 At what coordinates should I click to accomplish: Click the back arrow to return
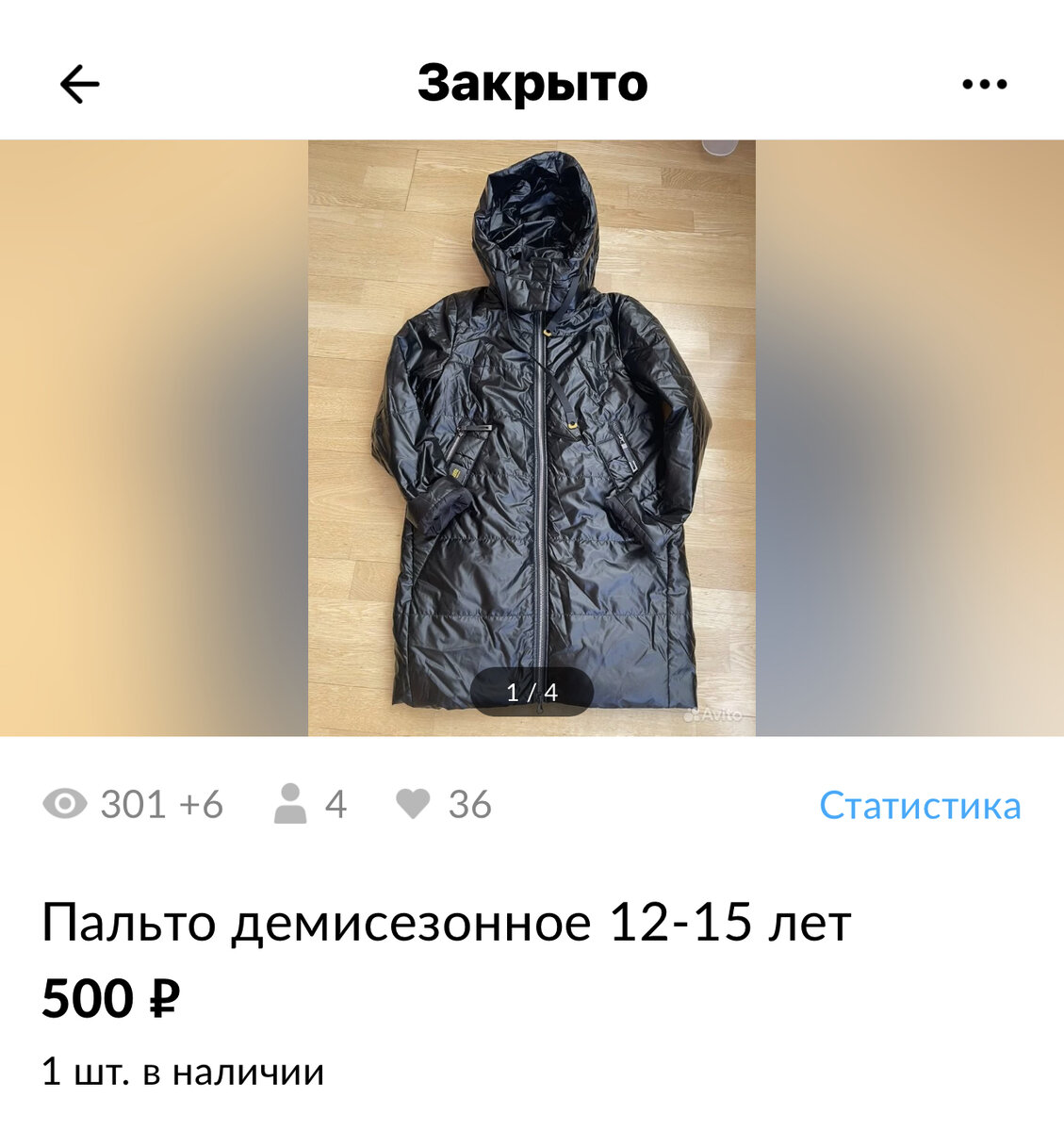80,83
